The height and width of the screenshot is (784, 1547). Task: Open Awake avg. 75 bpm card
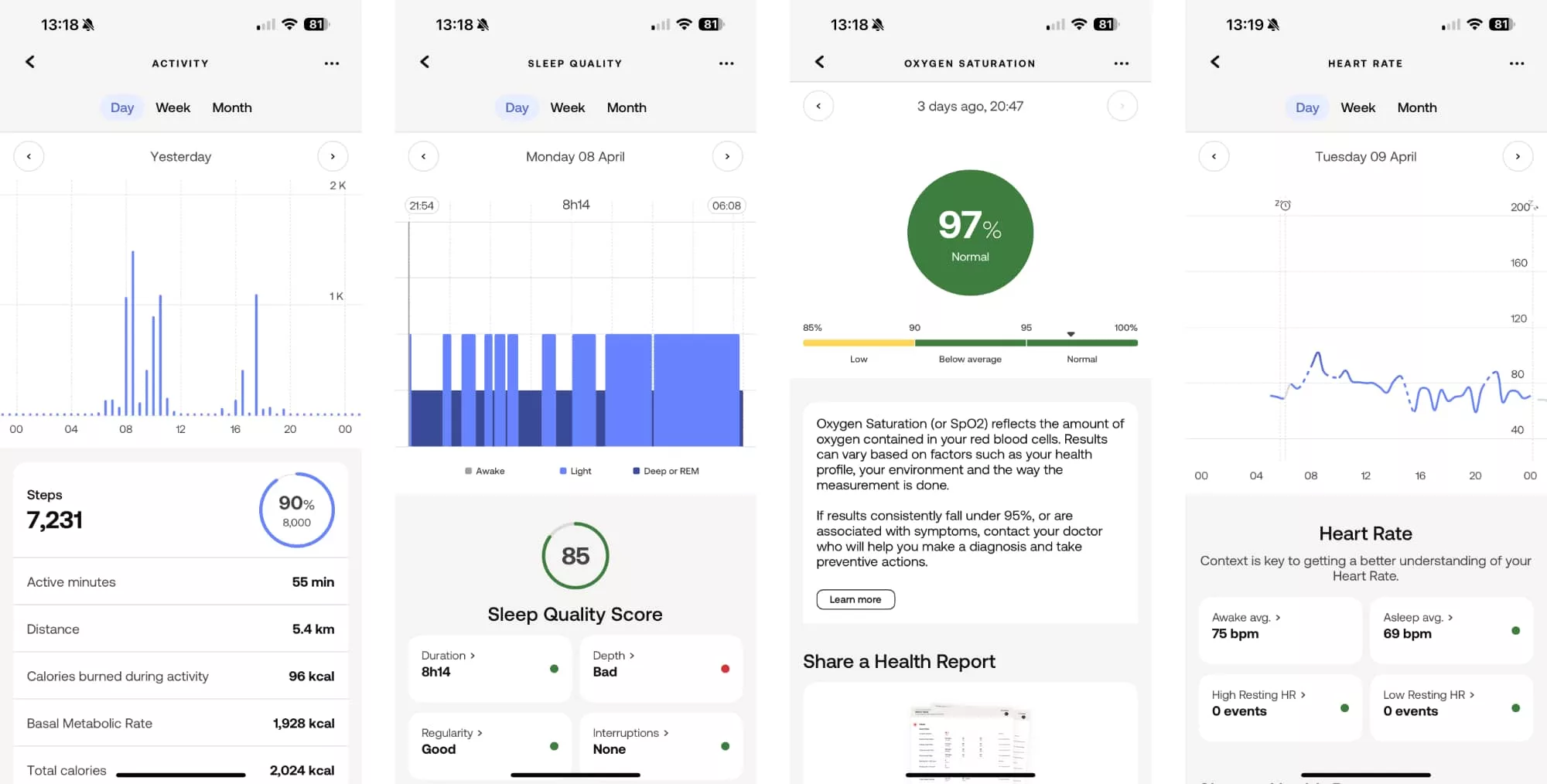pos(1279,629)
